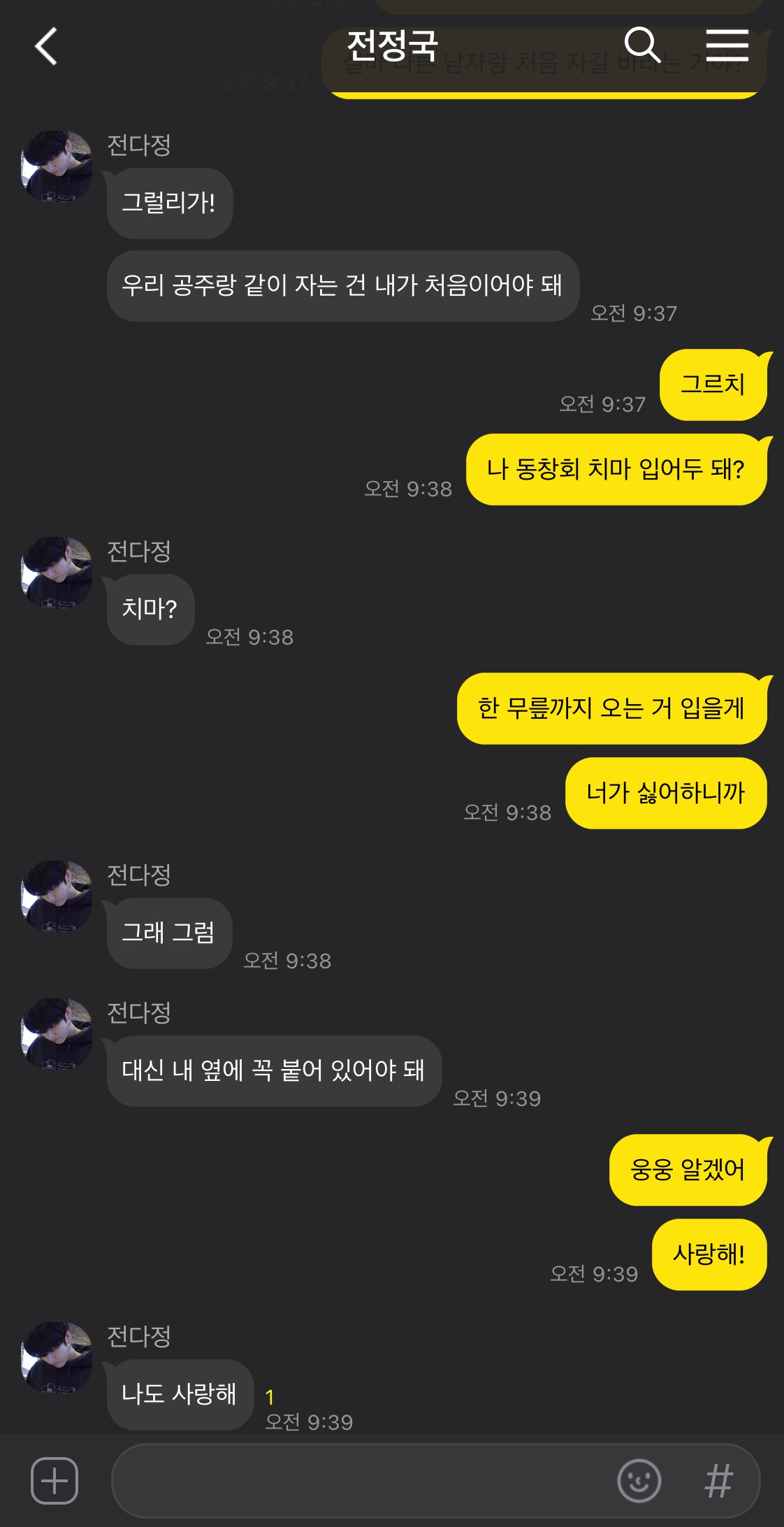View 전다정's profile photo beside 그럴리가!
This screenshot has height=1527, width=784.
[57, 166]
